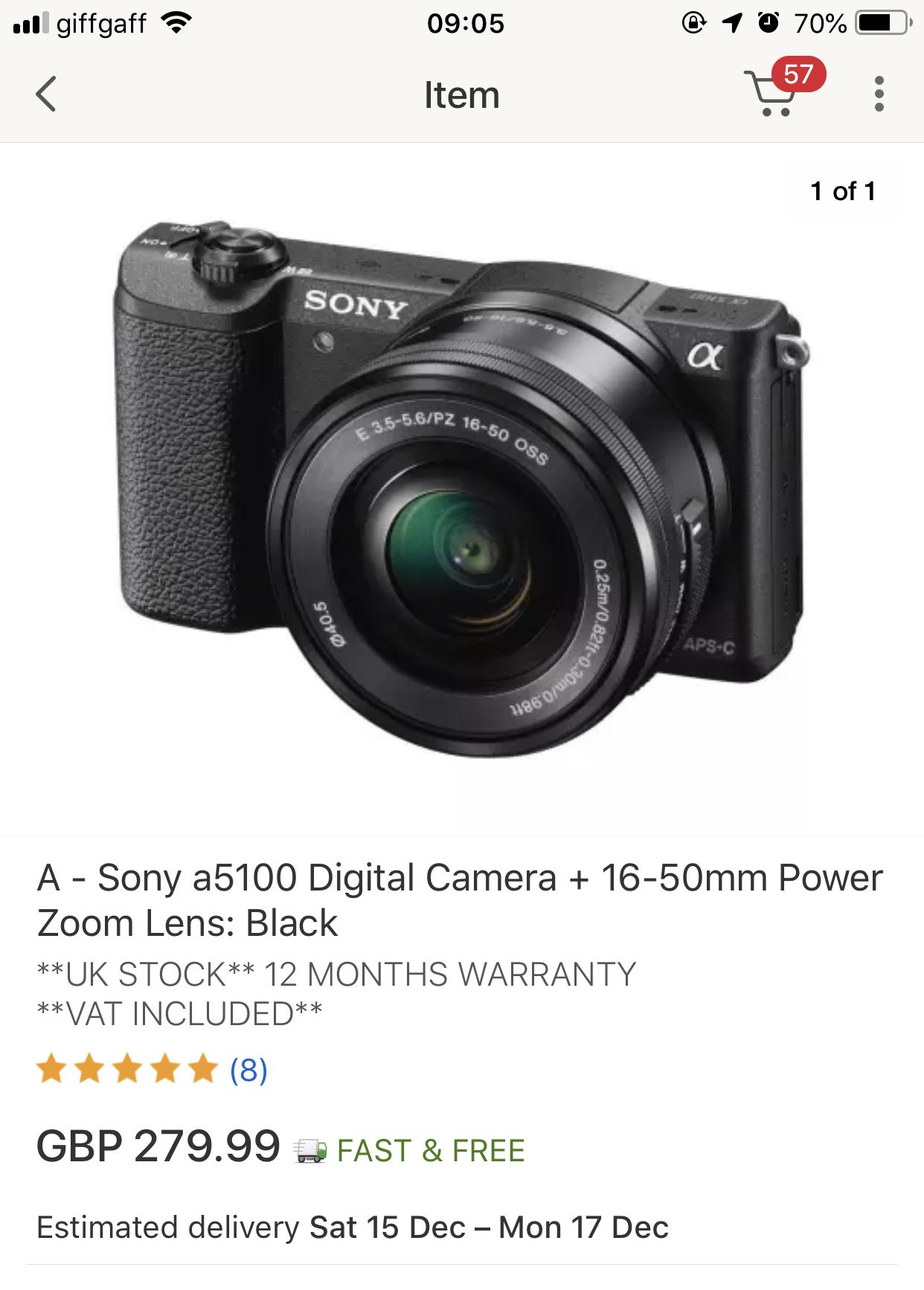The height and width of the screenshot is (1290, 924).
Task: Open the three-dot overflow menu
Action: 879,94
